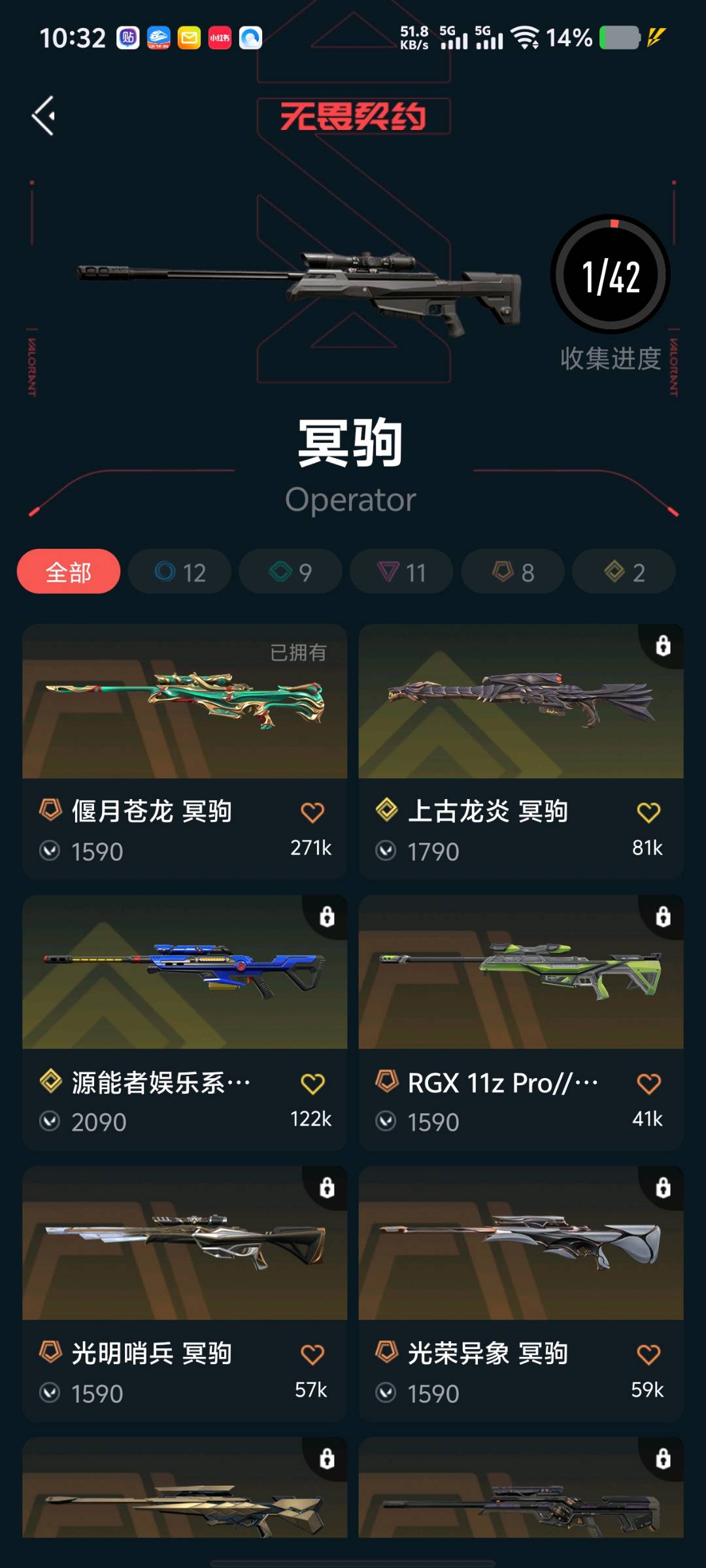Like the 上古龙炎 冥驹 skin
The width and height of the screenshot is (706, 1568).
[x=648, y=812]
